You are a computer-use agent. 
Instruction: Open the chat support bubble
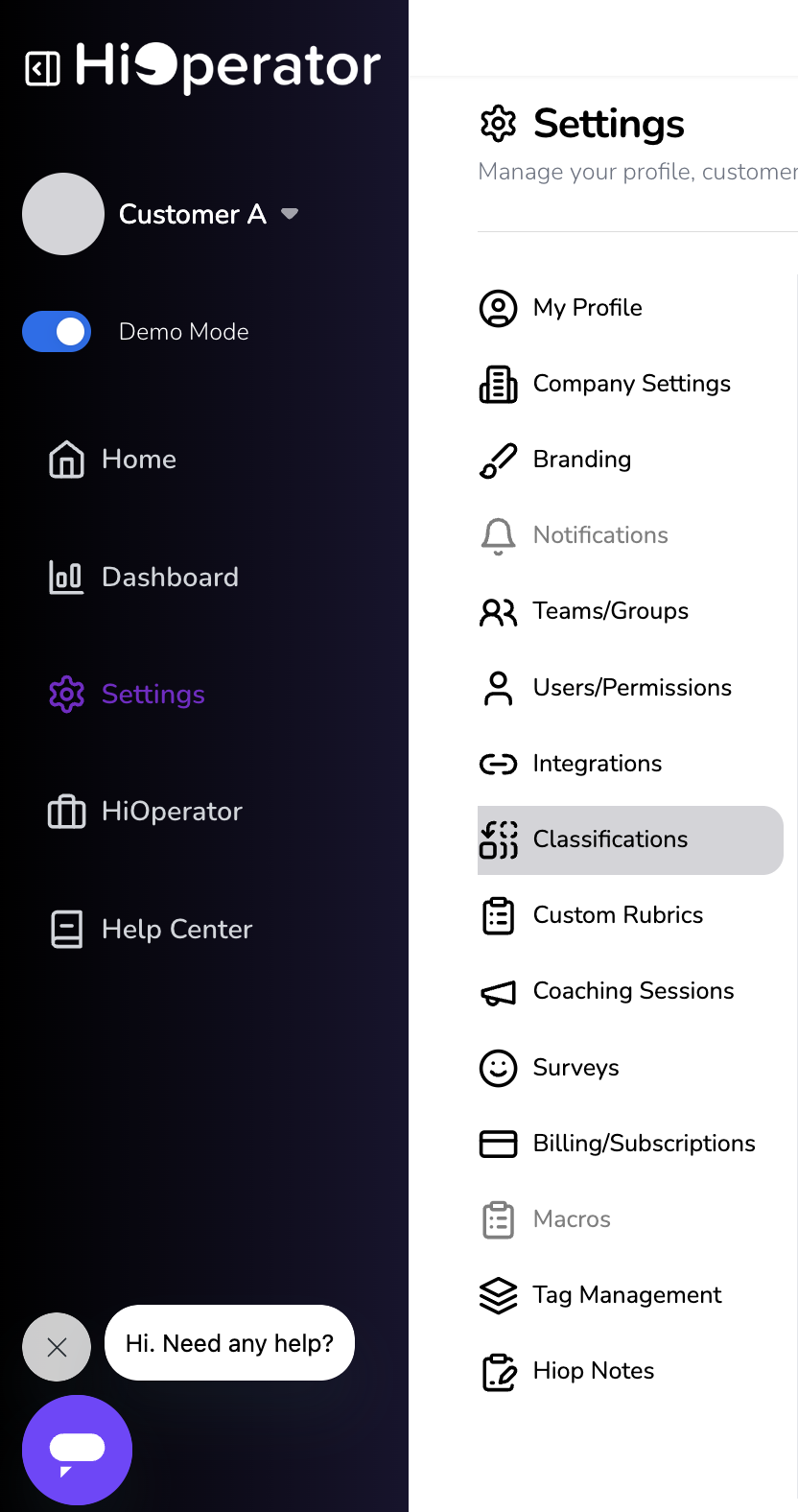(77, 1450)
